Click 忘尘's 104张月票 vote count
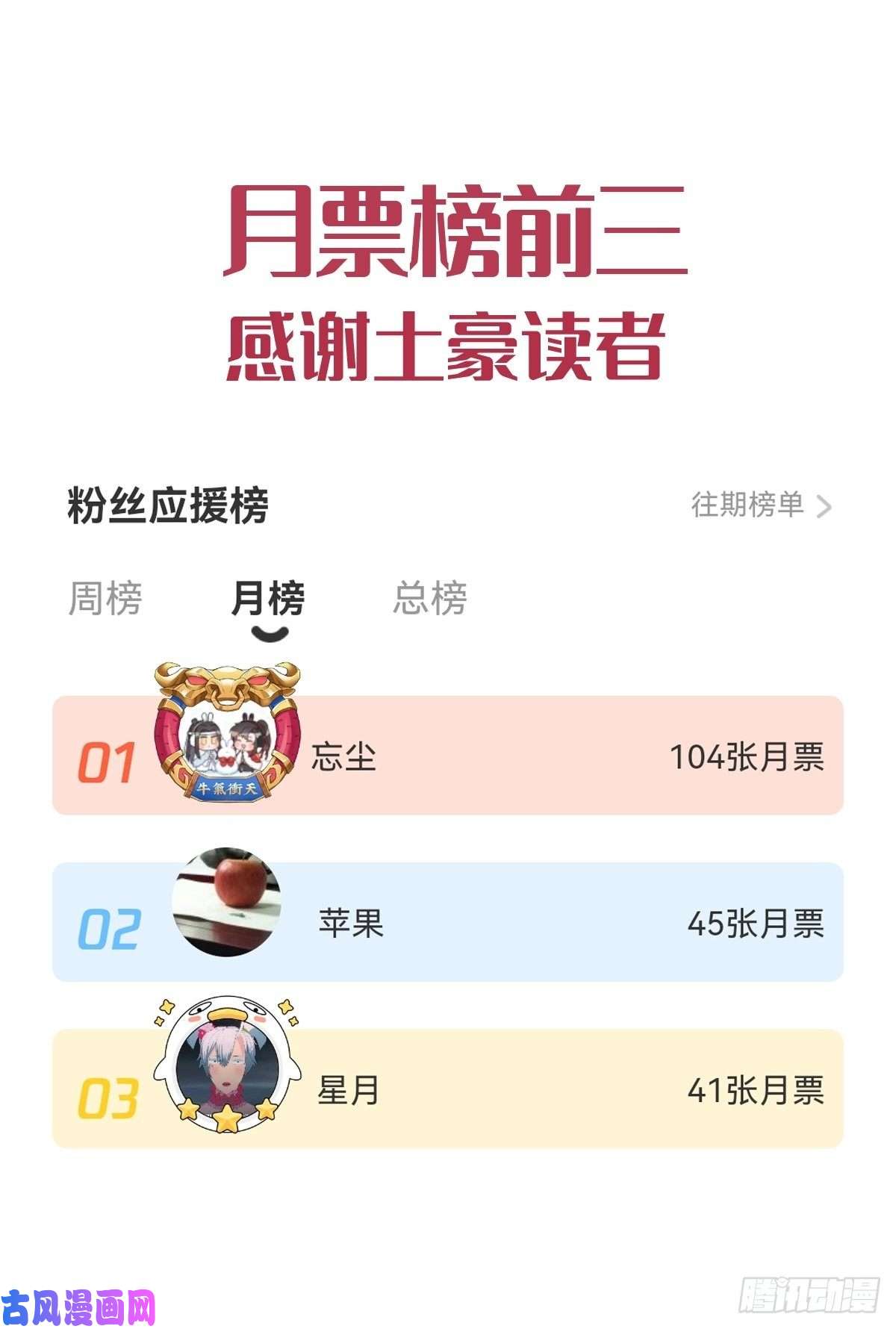896x1329 pixels. (x=747, y=756)
